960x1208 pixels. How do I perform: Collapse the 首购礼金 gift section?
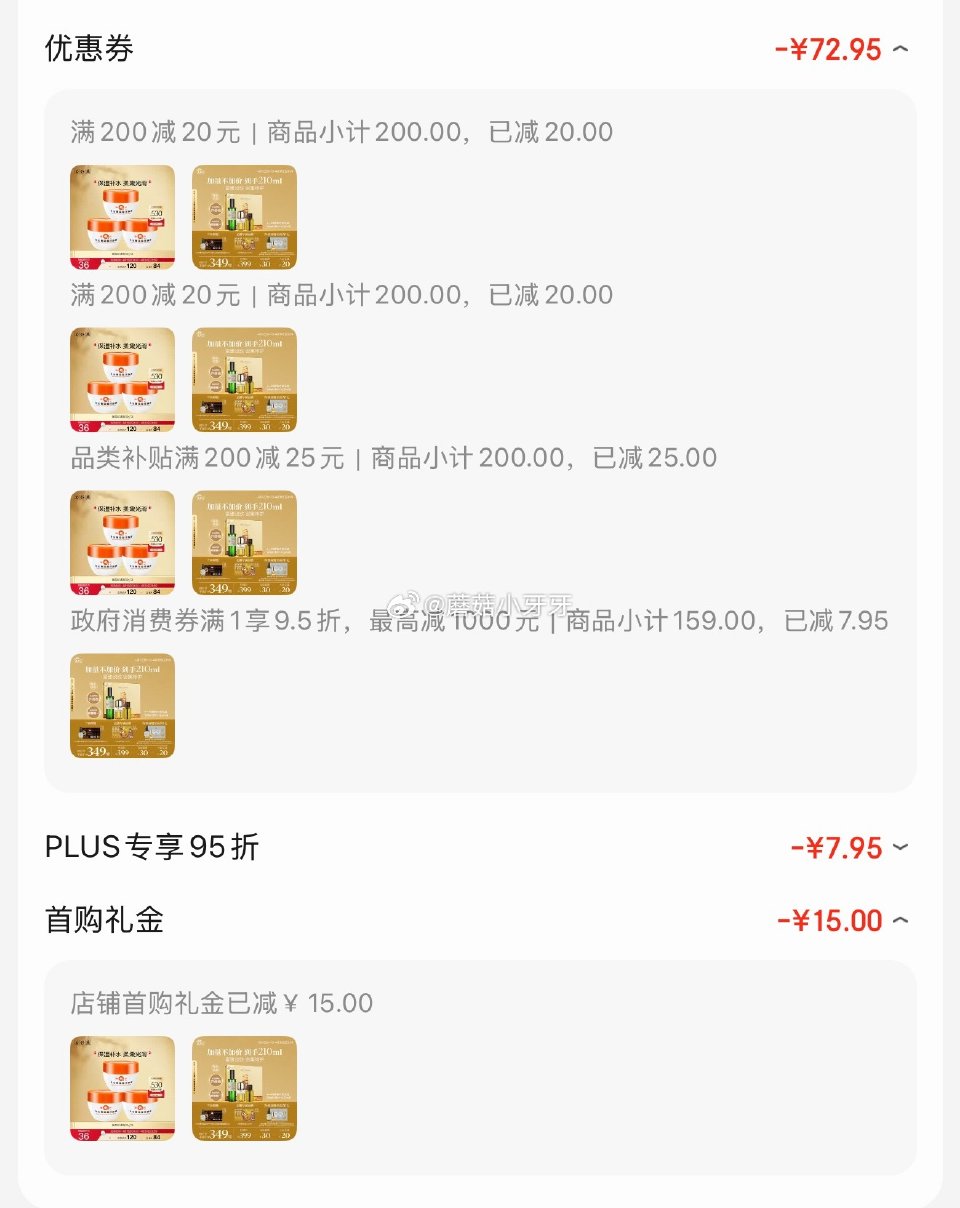[899, 920]
